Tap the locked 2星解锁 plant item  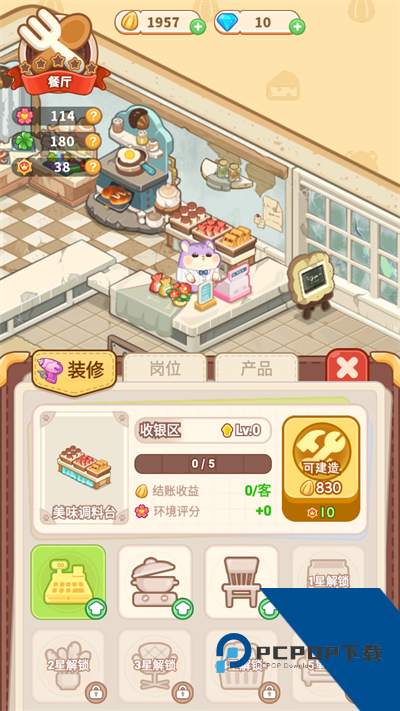click(68, 667)
